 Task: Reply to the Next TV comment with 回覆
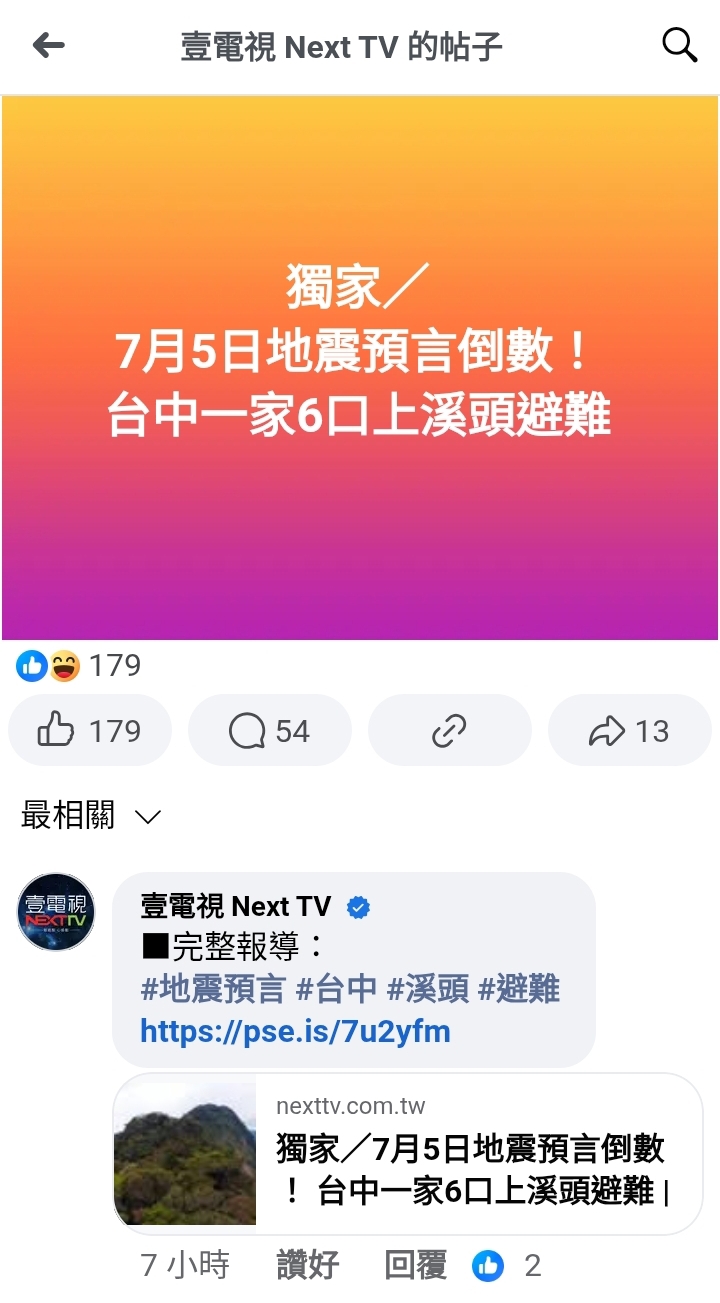416,1265
